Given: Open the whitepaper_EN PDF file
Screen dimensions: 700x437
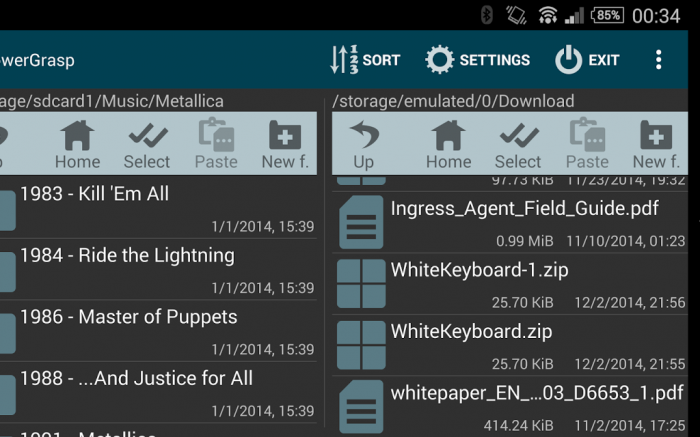Looking at the screenshot, I should pyautogui.click(x=536, y=393).
